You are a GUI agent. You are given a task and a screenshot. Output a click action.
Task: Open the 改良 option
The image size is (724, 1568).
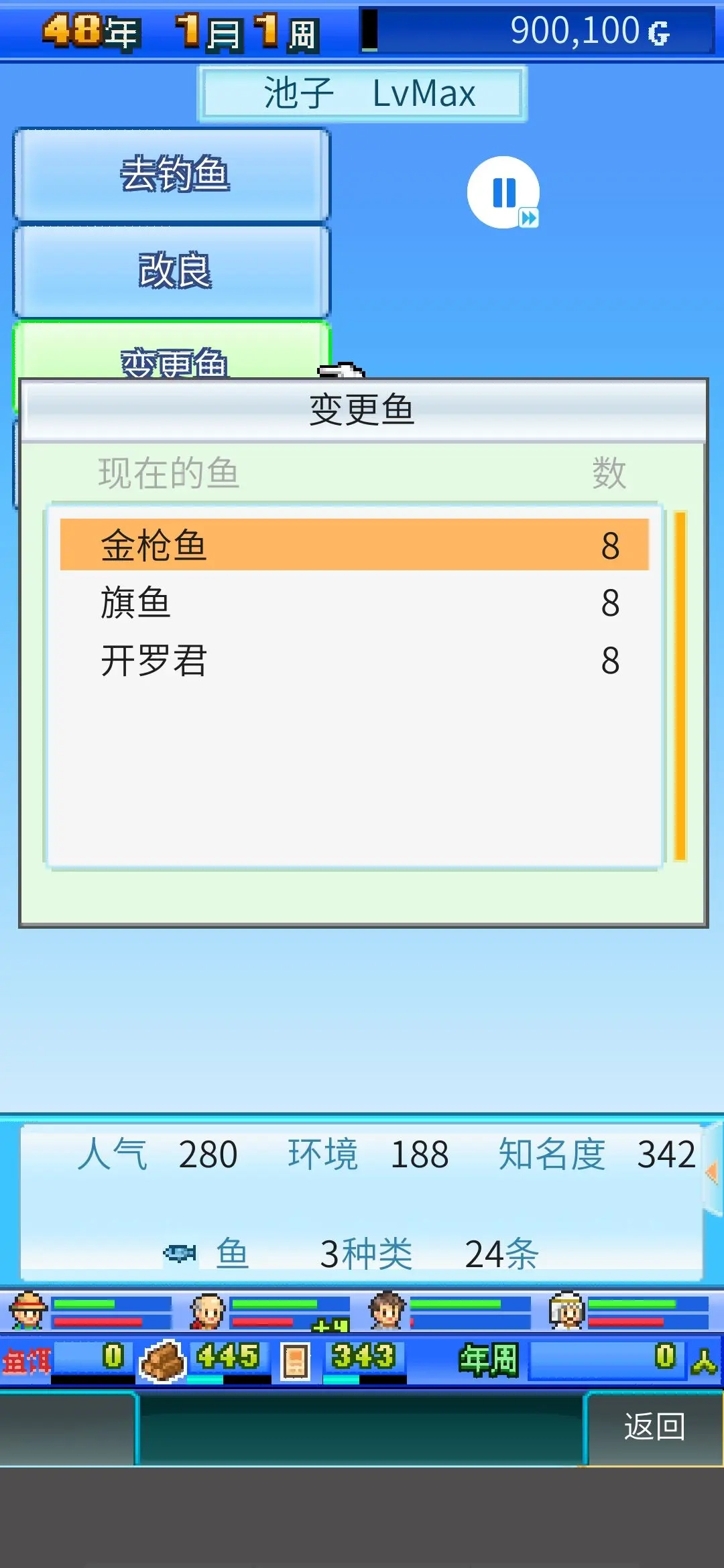coord(172,271)
